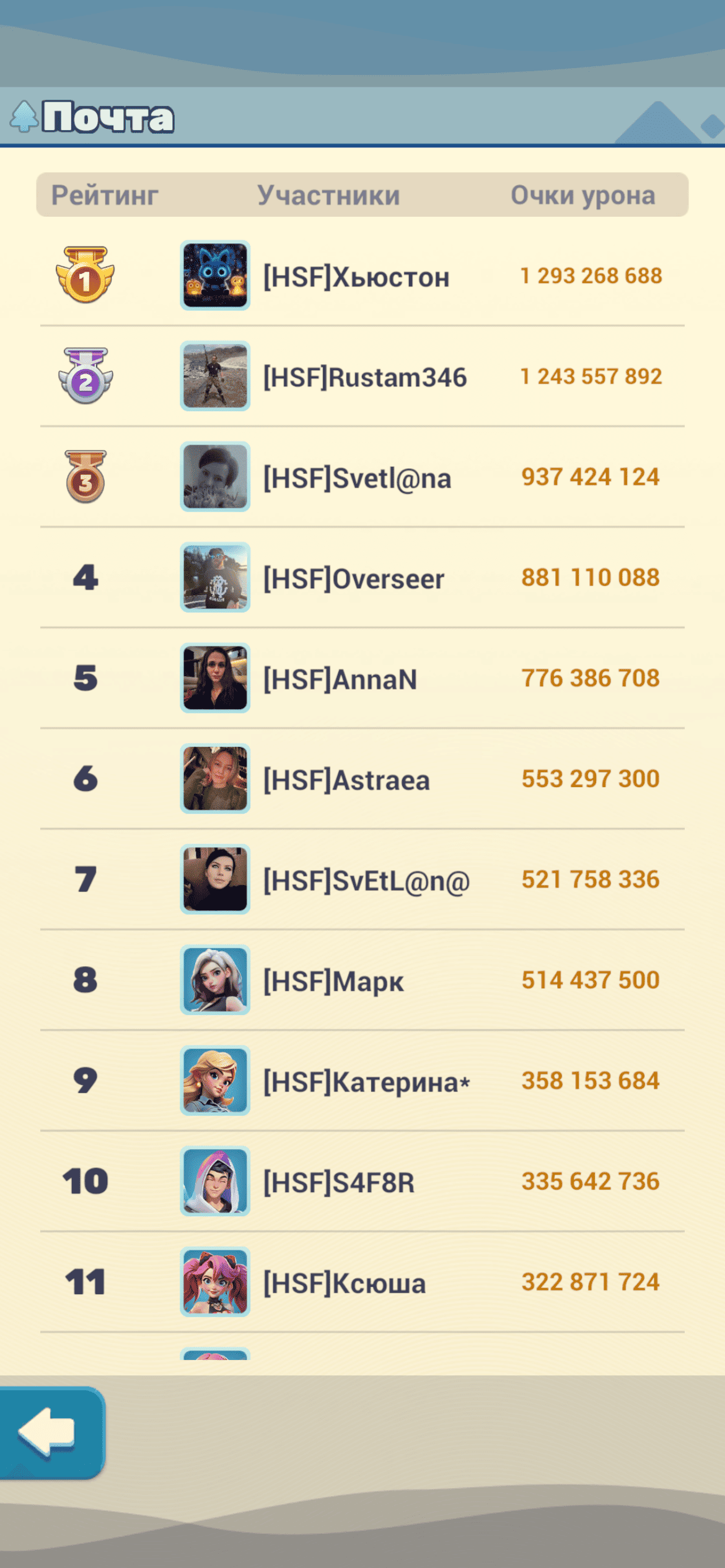View [HSF]Svetl@na's profile
Viewport: 725px width, 1568px height.
pos(356,478)
